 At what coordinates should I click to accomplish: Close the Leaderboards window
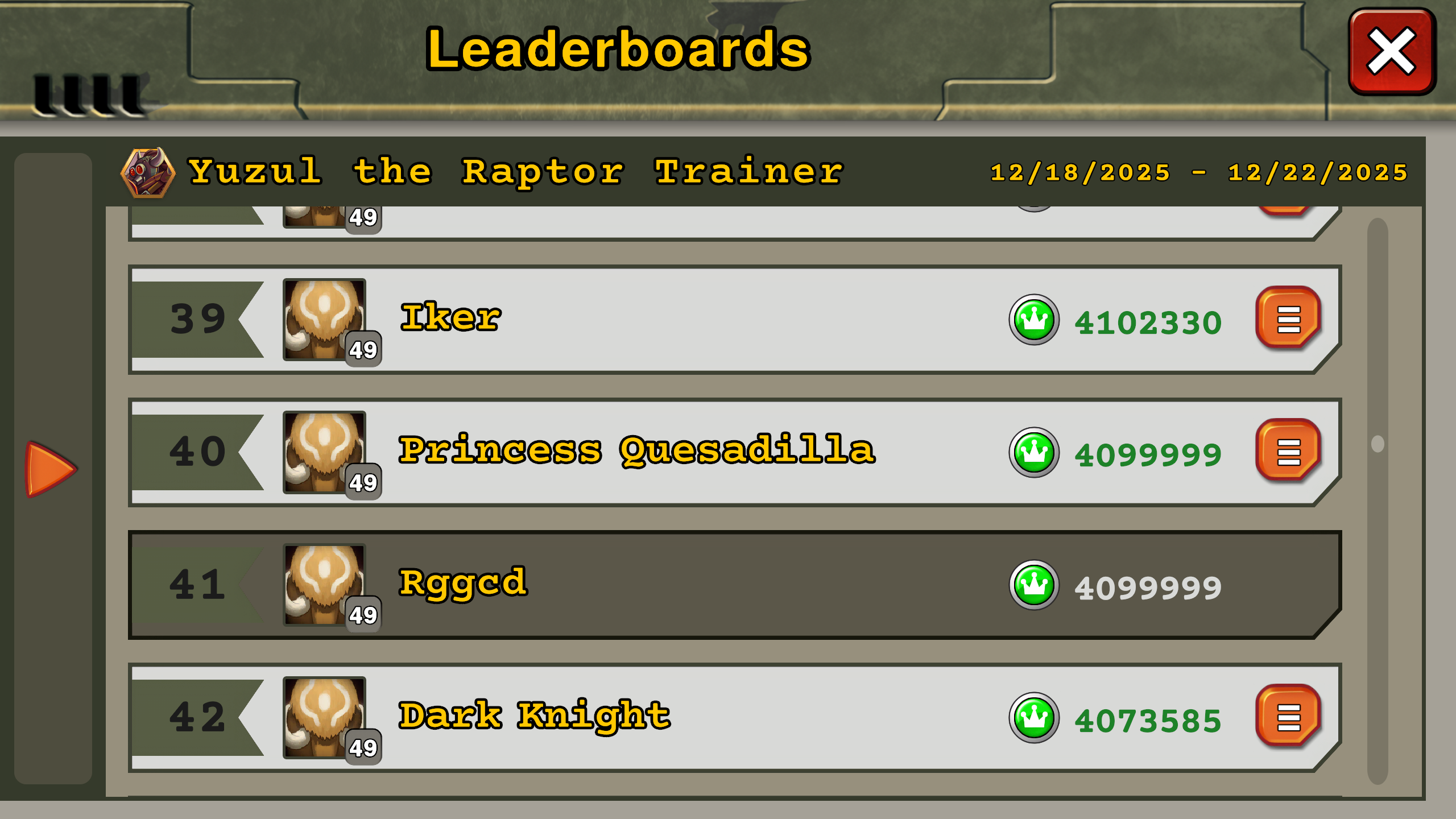[1391, 52]
